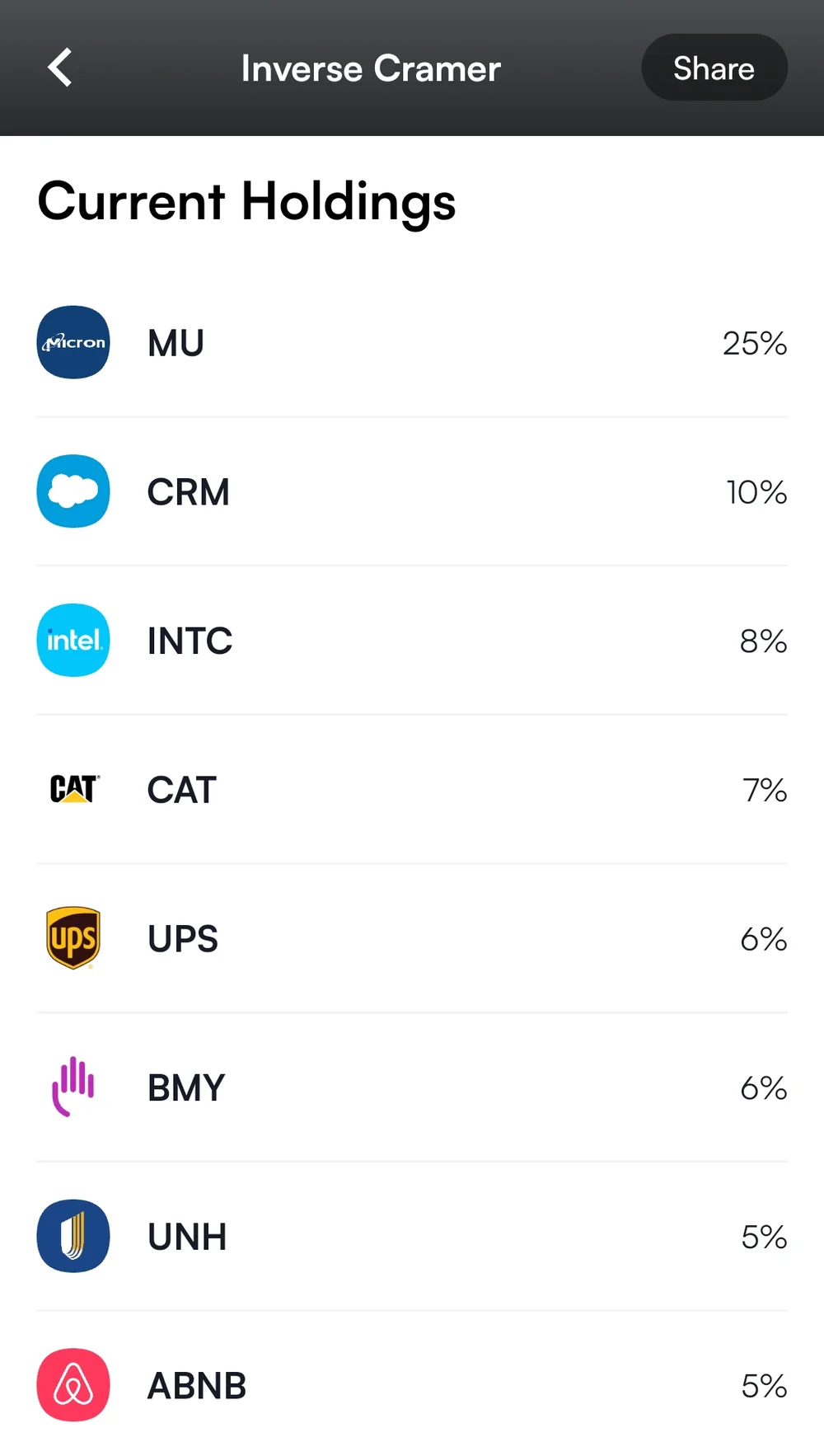Tap the back arrow to leave Inverse Cramer
The width and height of the screenshot is (824, 1456).
tap(59, 68)
